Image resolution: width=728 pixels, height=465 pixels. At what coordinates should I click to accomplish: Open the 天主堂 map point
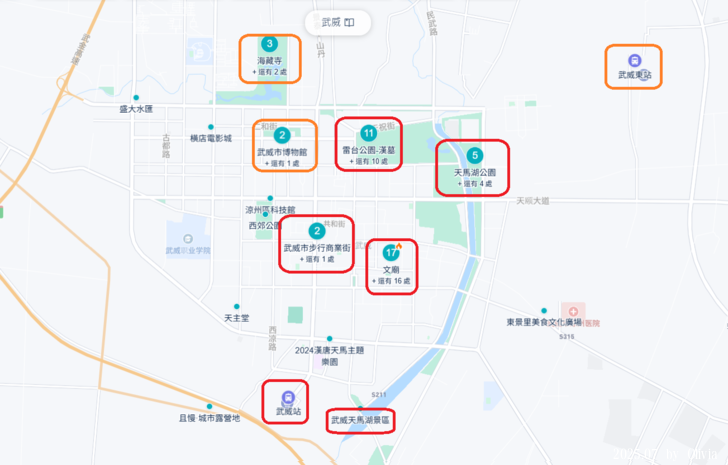pyautogui.click(x=237, y=307)
